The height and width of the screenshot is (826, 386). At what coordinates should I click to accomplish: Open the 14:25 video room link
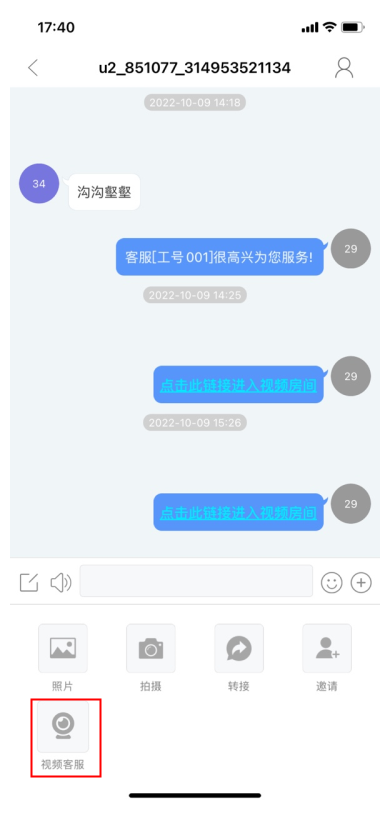coord(238,385)
